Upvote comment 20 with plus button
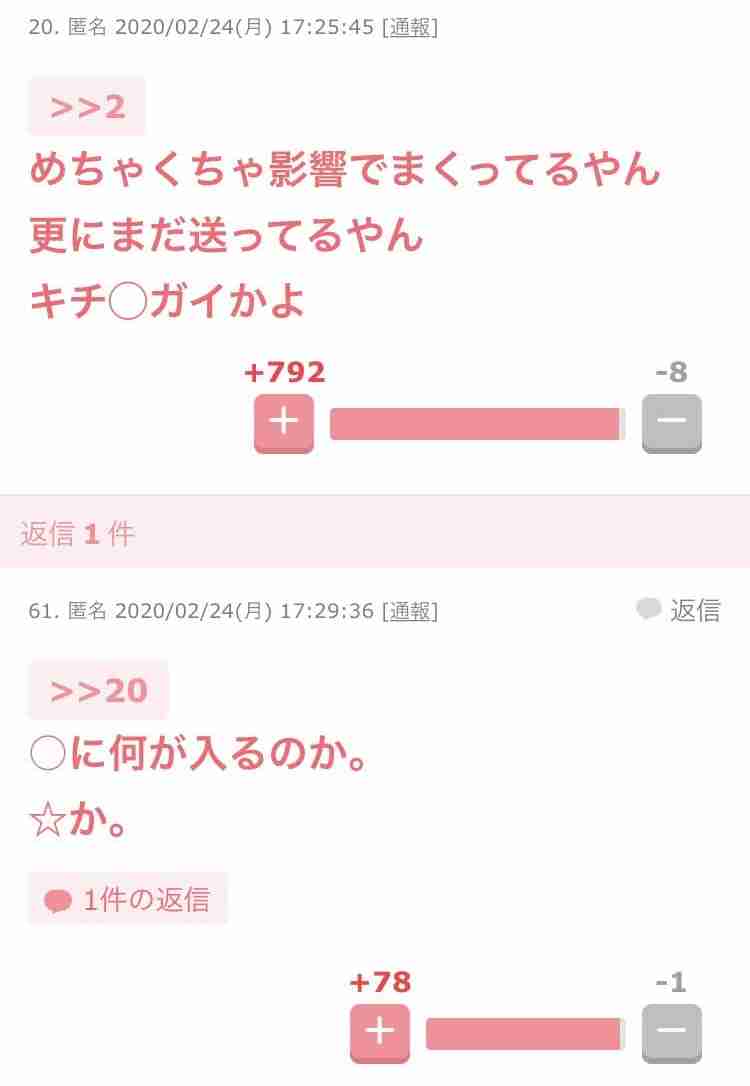Screen dimensions: 750x1086 pyautogui.click(x=284, y=422)
